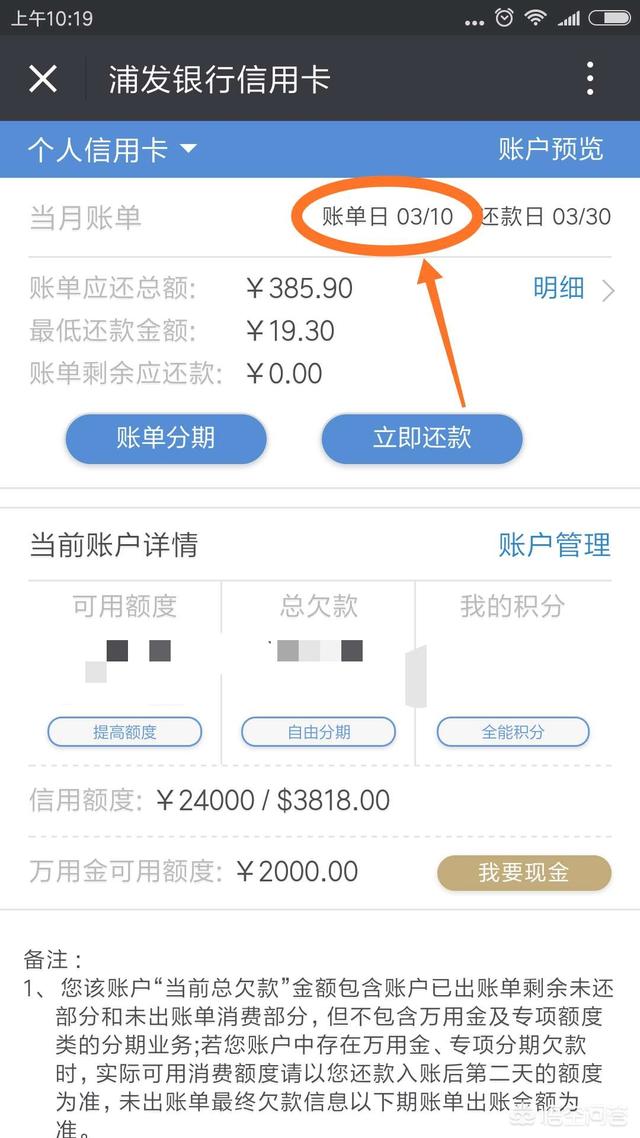Expand the 个人信用卡 dropdown
640x1138 pixels.
(x=112, y=150)
